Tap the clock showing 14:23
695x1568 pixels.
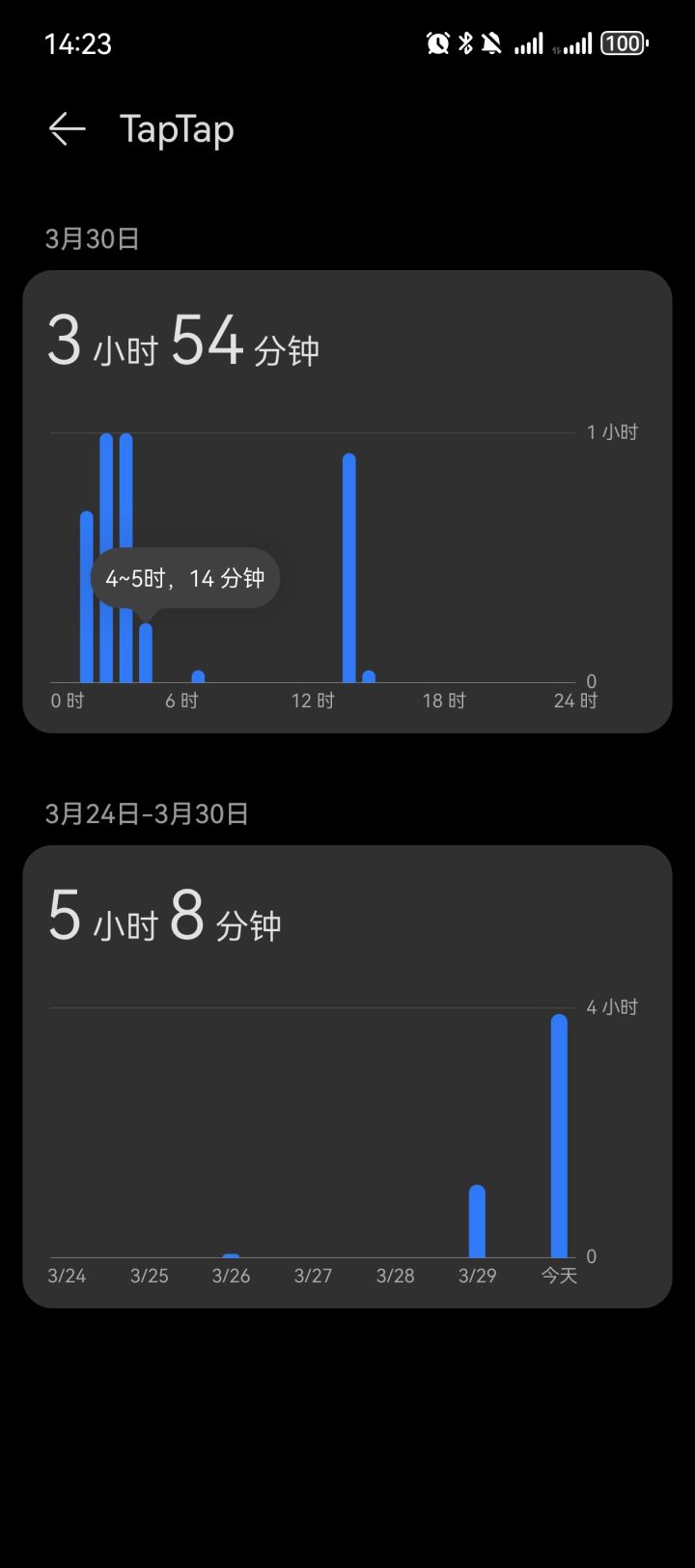point(79,43)
